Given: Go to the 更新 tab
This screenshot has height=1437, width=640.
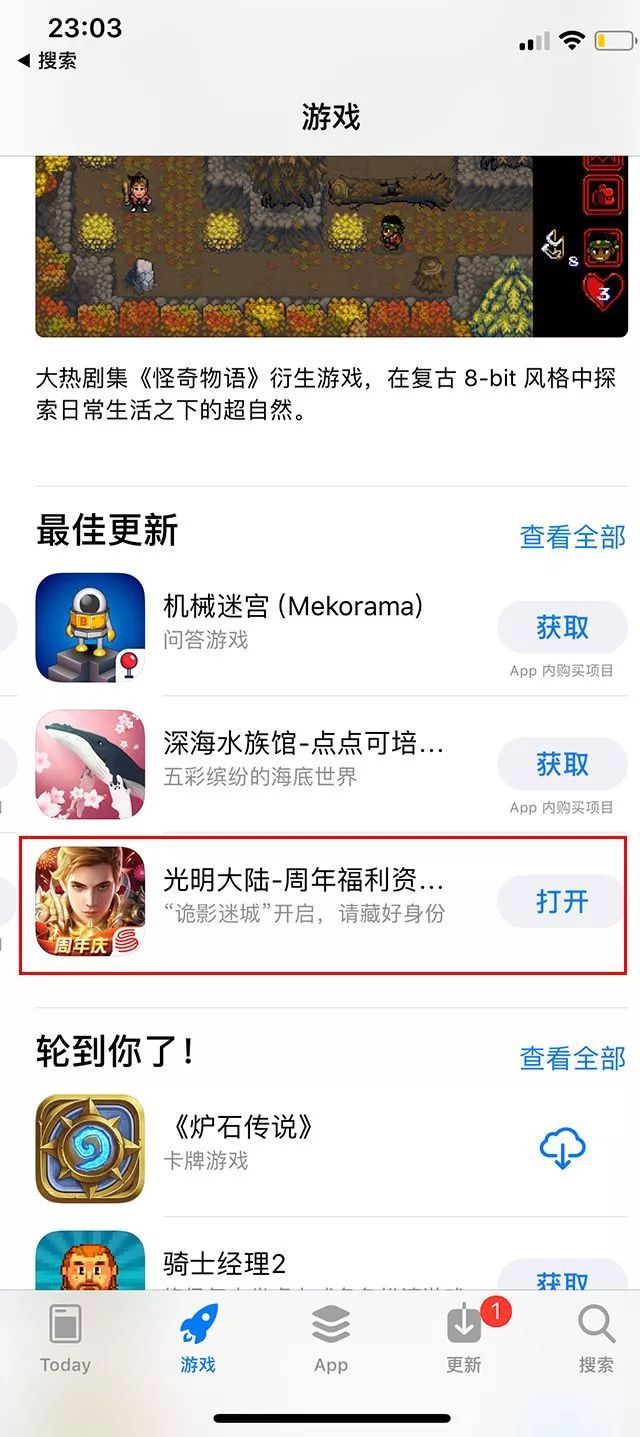Looking at the screenshot, I should pyautogui.click(x=464, y=1338).
